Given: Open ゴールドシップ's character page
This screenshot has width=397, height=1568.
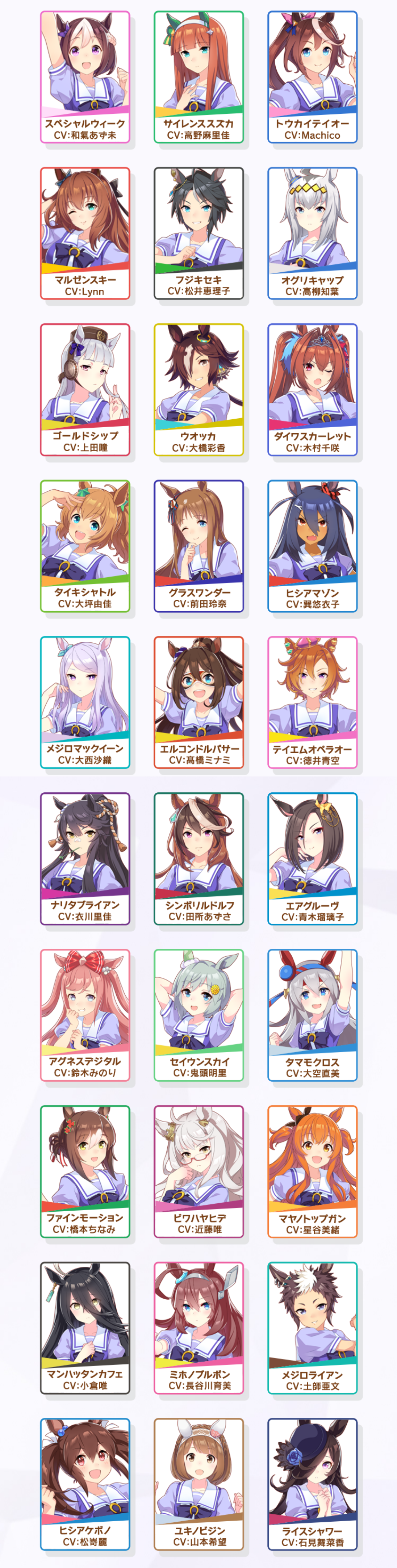Looking at the screenshot, I should pyautogui.click(x=85, y=390).
